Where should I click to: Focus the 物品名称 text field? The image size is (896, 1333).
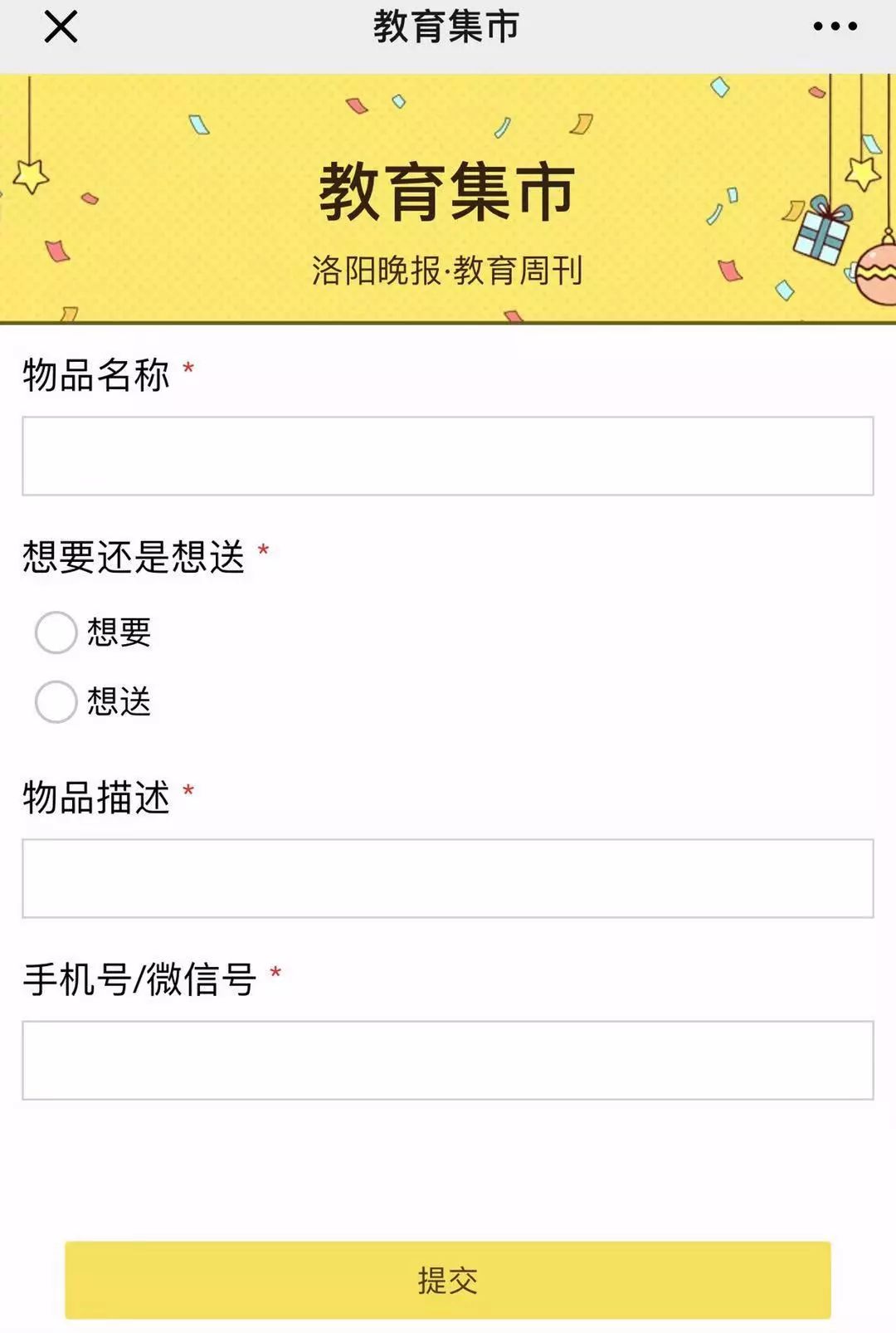tap(448, 457)
